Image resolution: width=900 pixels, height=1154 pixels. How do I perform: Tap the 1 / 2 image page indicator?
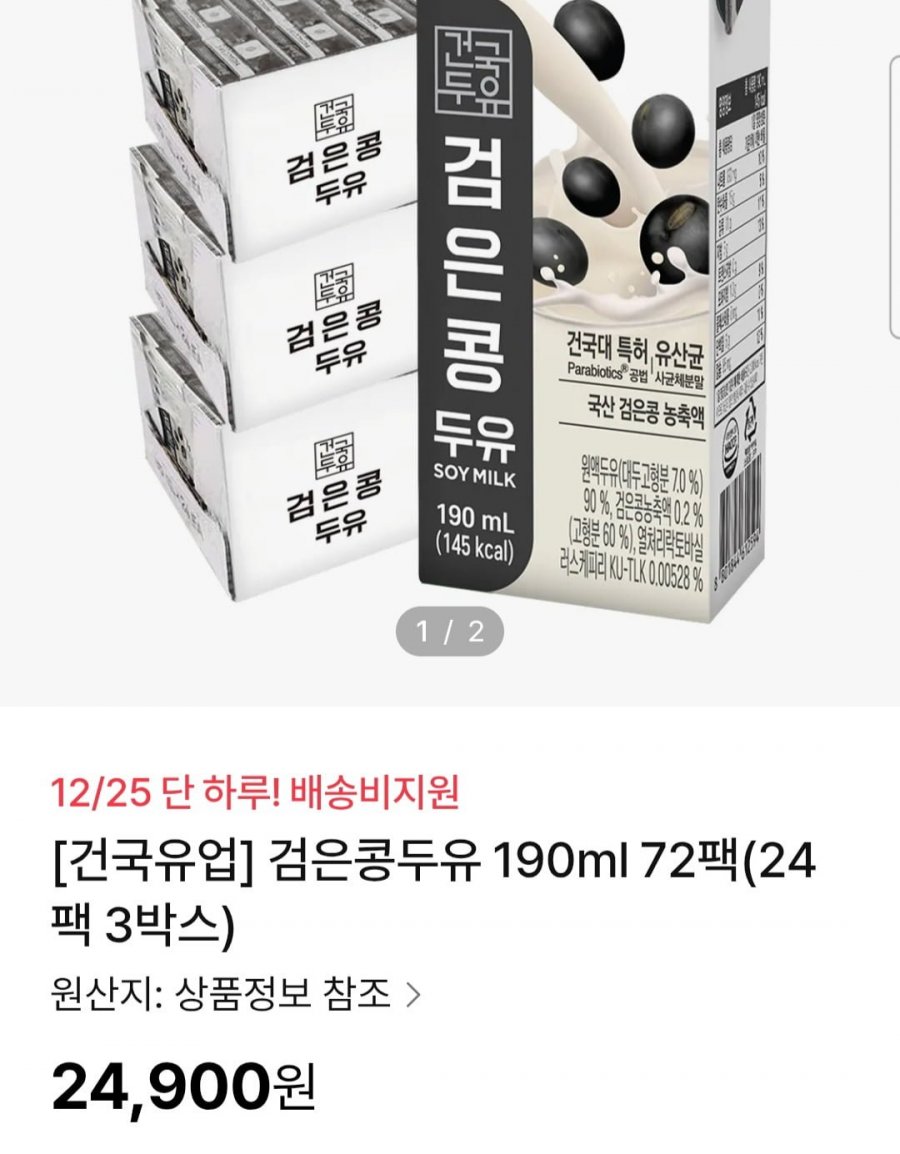coord(450,631)
